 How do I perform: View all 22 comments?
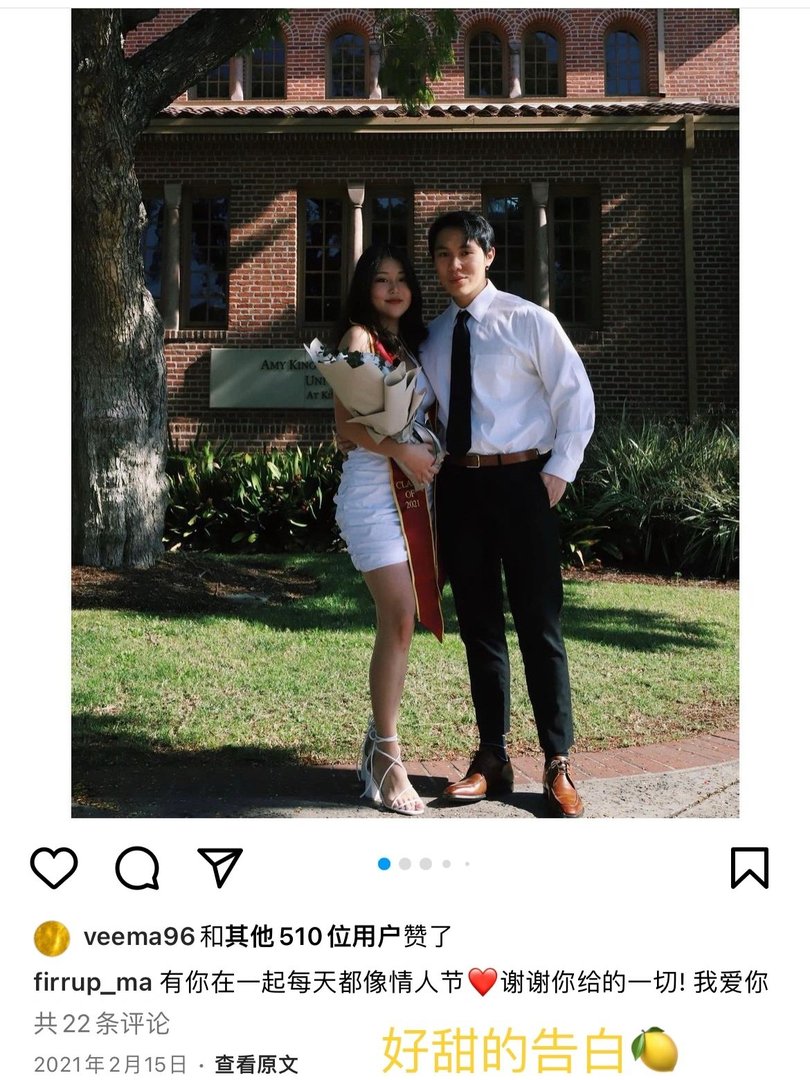102,1023
